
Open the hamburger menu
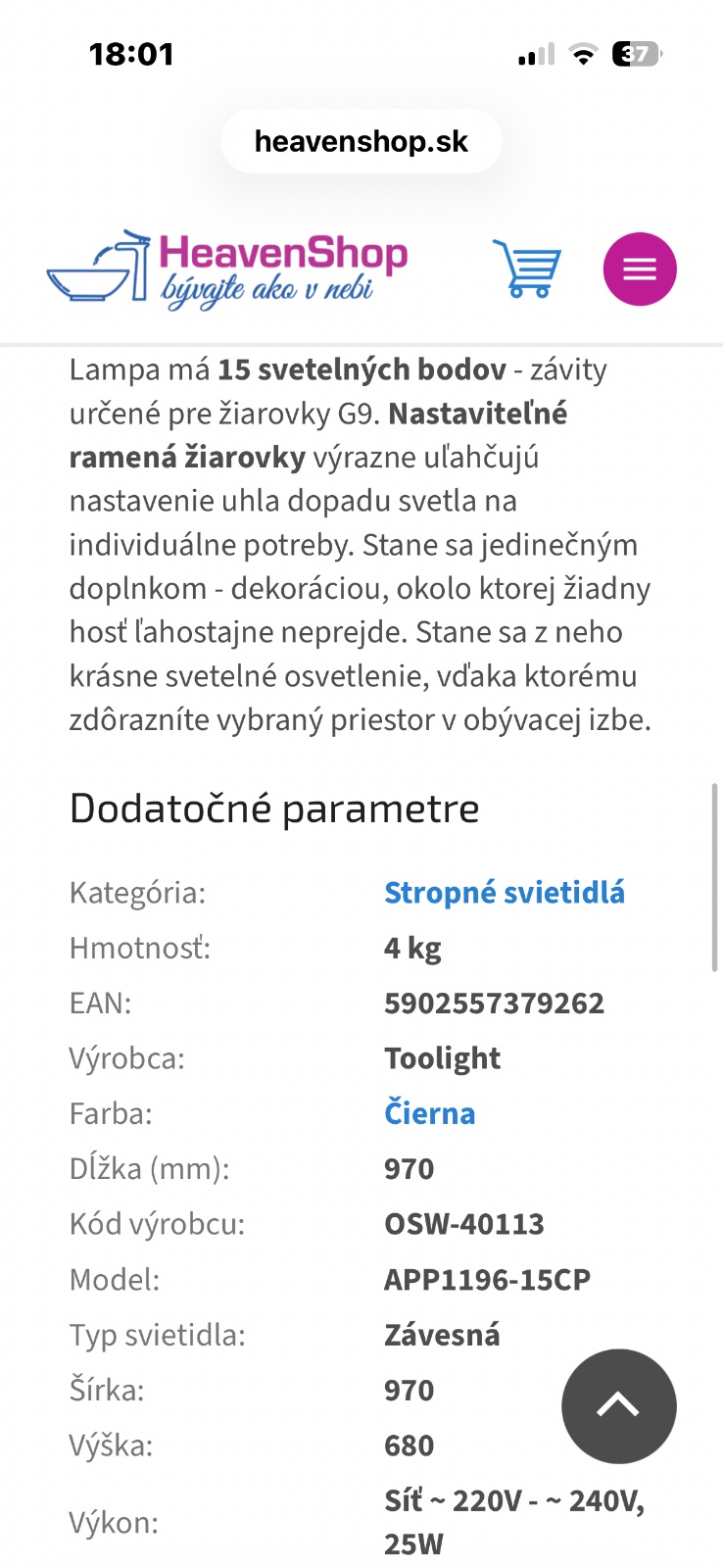click(x=640, y=269)
